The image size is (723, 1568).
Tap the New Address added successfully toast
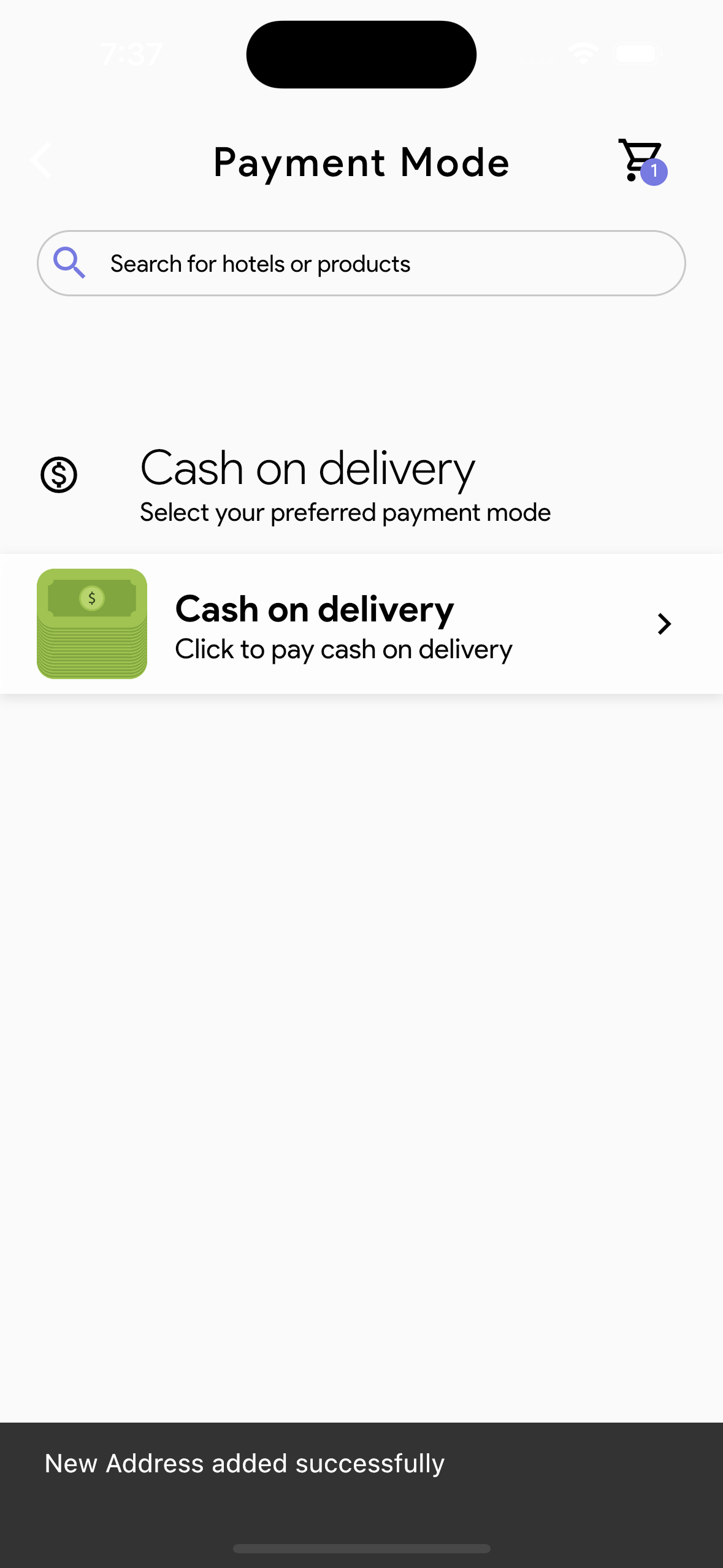[x=245, y=1462]
